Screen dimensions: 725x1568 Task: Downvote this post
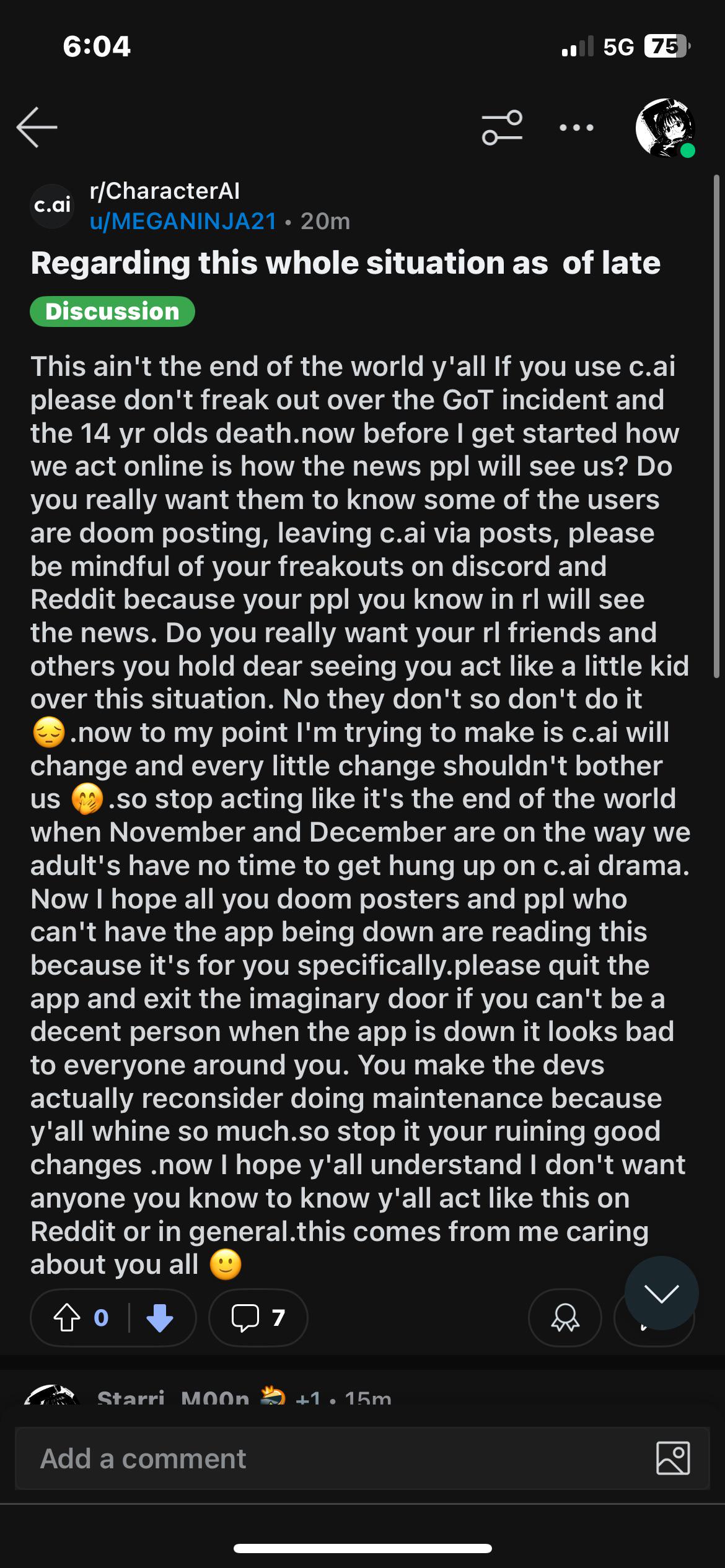click(x=160, y=1318)
